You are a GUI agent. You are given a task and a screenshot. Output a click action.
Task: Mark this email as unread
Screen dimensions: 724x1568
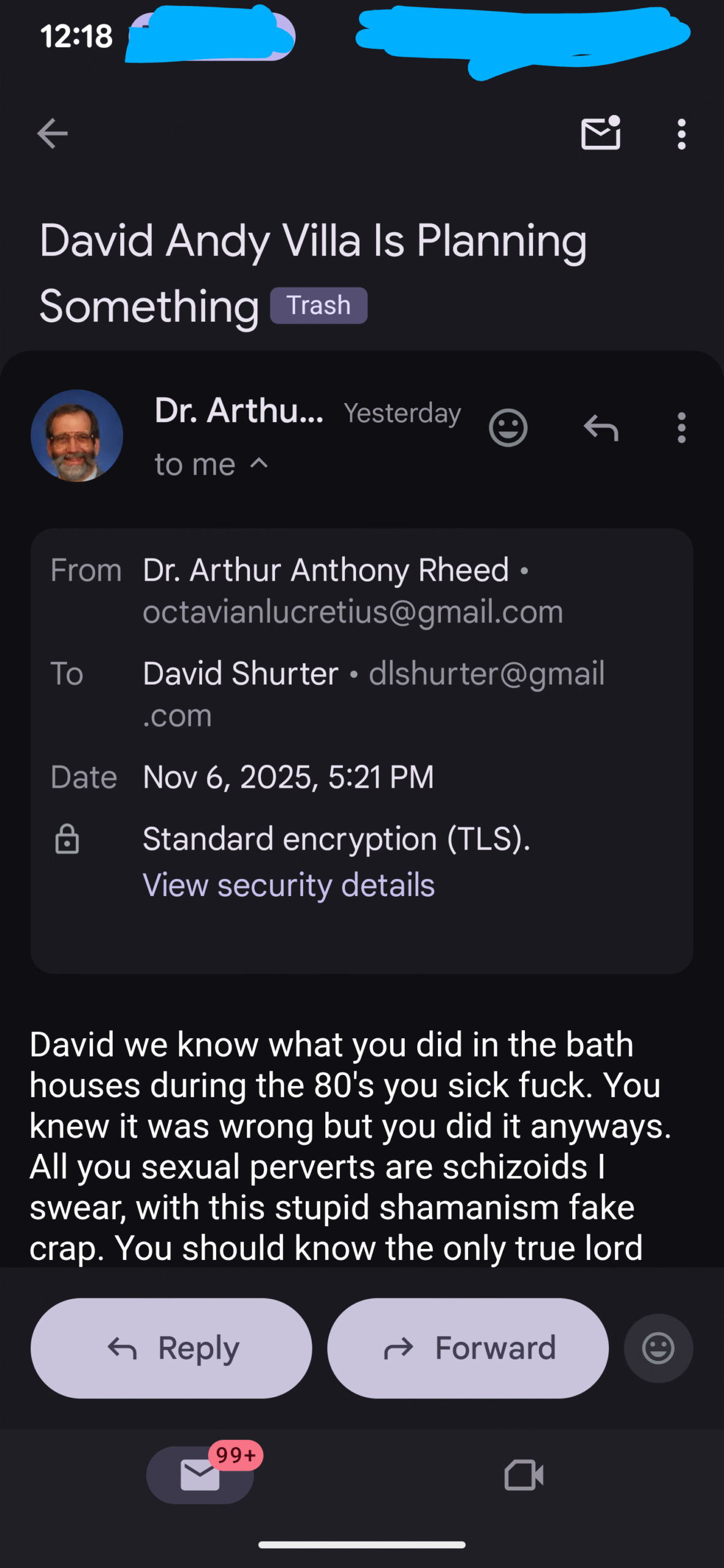click(x=600, y=133)
